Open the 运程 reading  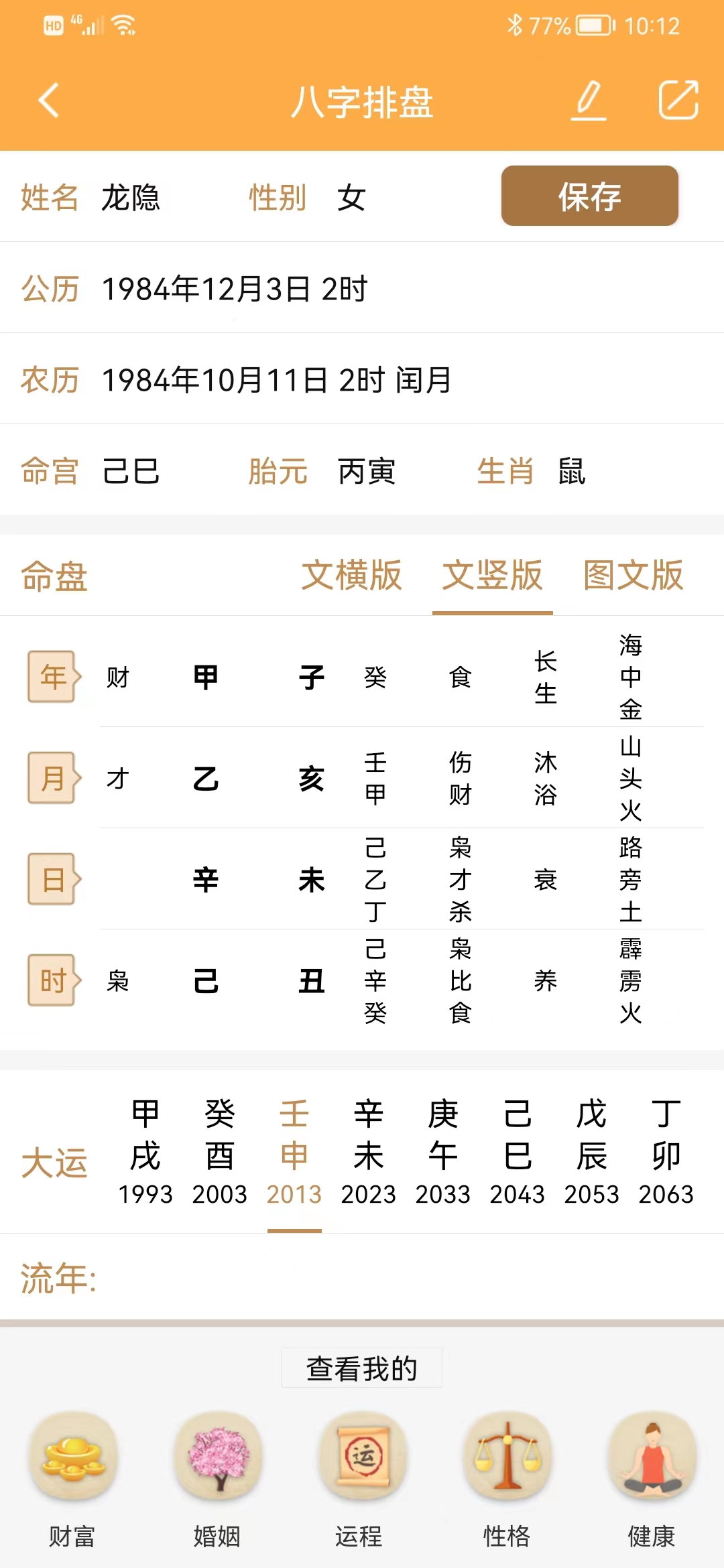tap(362, 1474)
